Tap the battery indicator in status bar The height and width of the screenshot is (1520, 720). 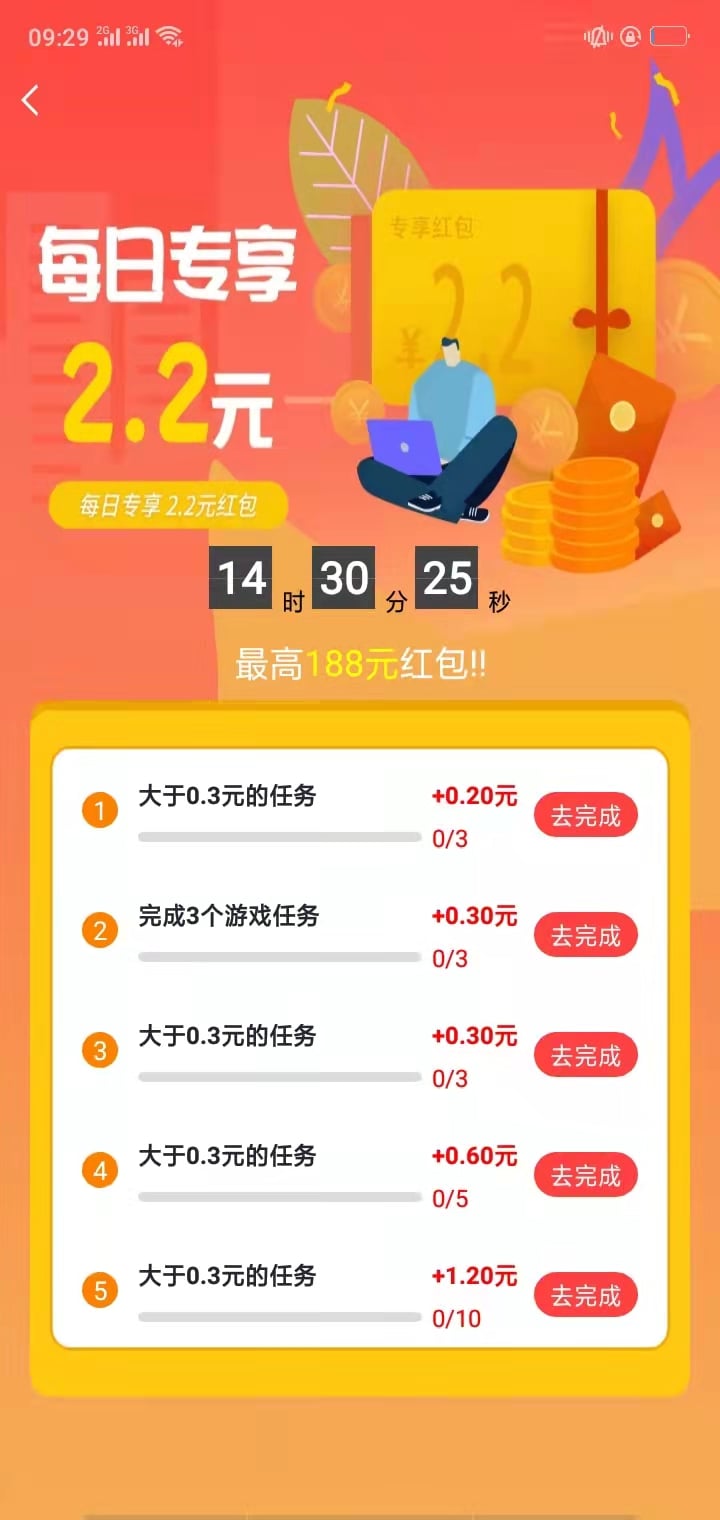point(668,37)
